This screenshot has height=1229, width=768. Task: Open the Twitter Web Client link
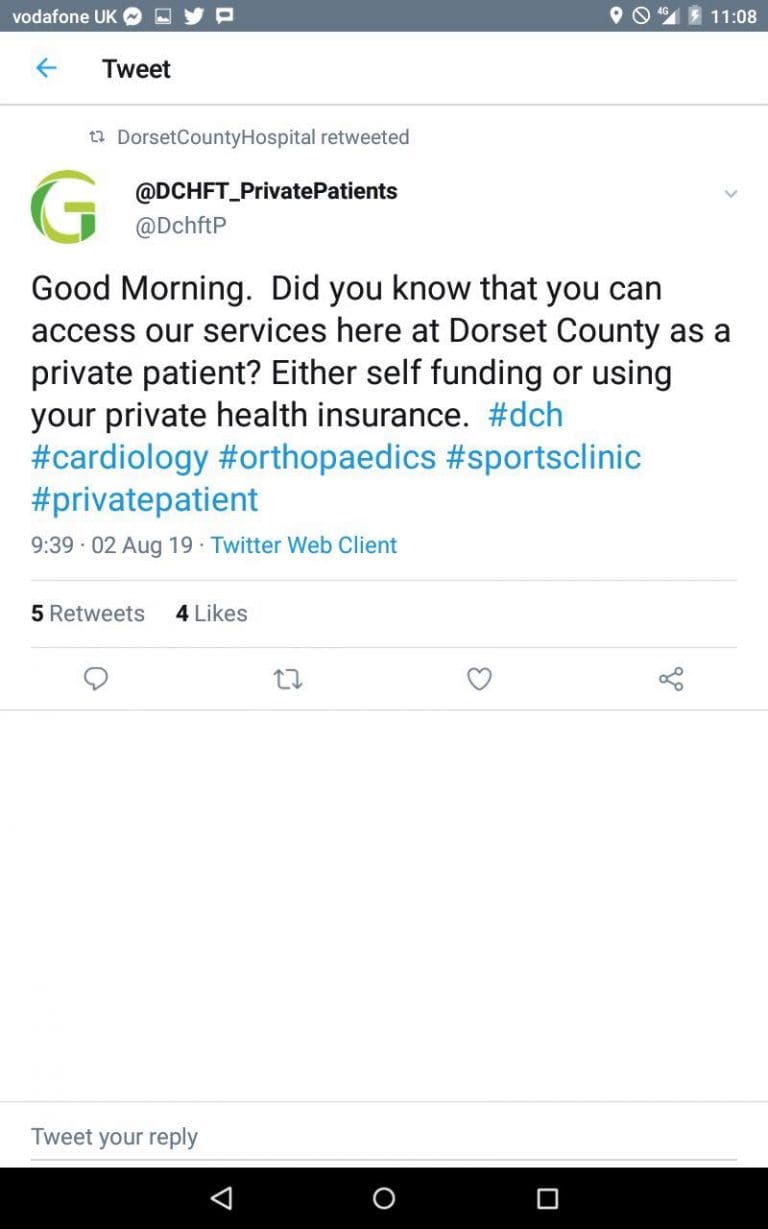[x=303, y=545]
